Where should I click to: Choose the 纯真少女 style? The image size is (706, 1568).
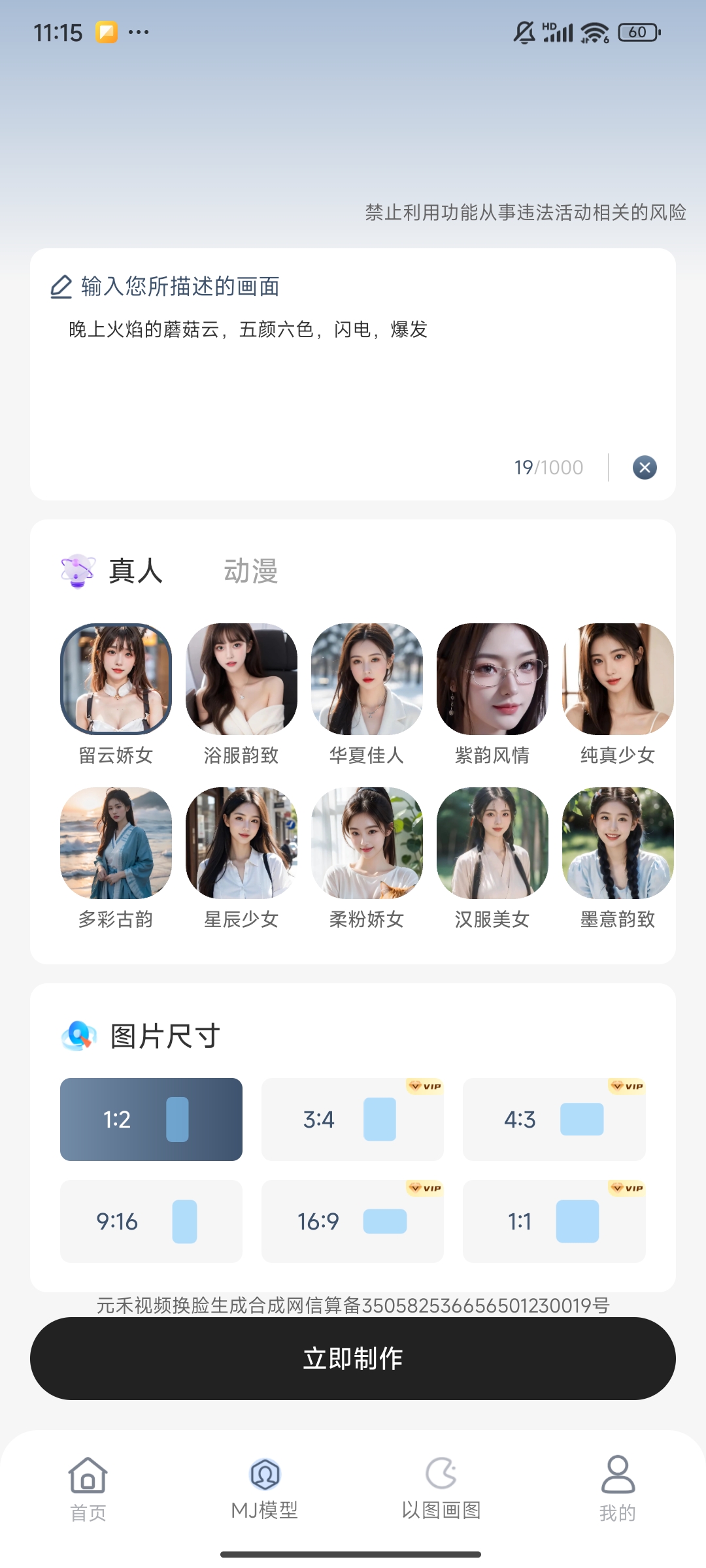618,679
